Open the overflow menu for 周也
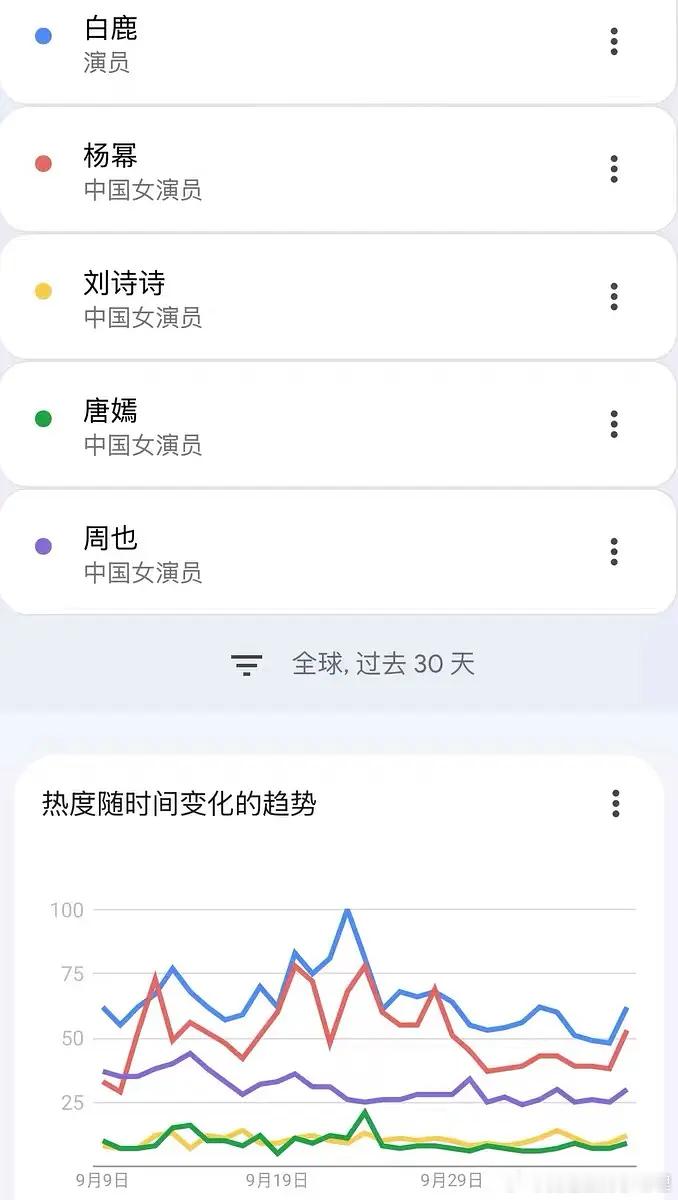The width and height of the screenshot is (678, 1200). (x=614, y=551)
